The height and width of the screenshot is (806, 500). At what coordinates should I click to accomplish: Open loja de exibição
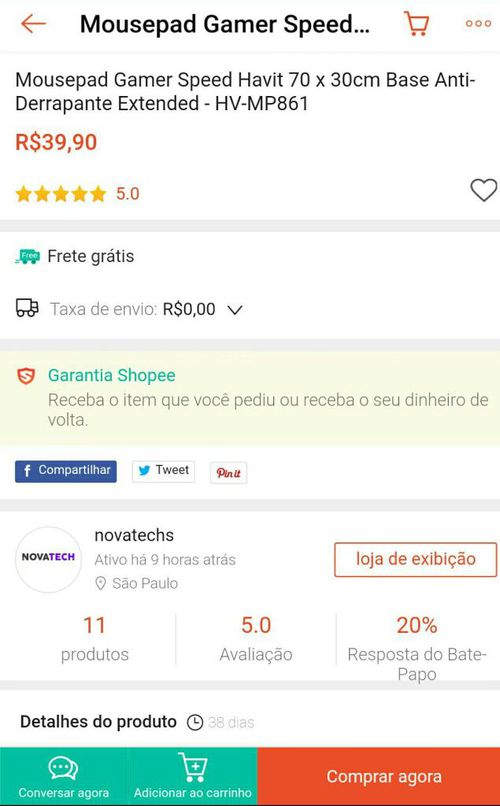[416, 559]
